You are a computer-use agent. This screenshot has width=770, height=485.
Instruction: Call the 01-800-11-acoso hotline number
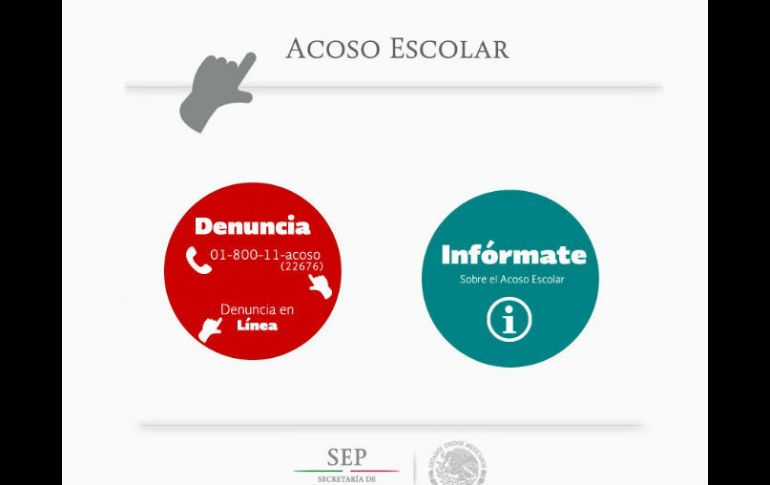[264, 258]
